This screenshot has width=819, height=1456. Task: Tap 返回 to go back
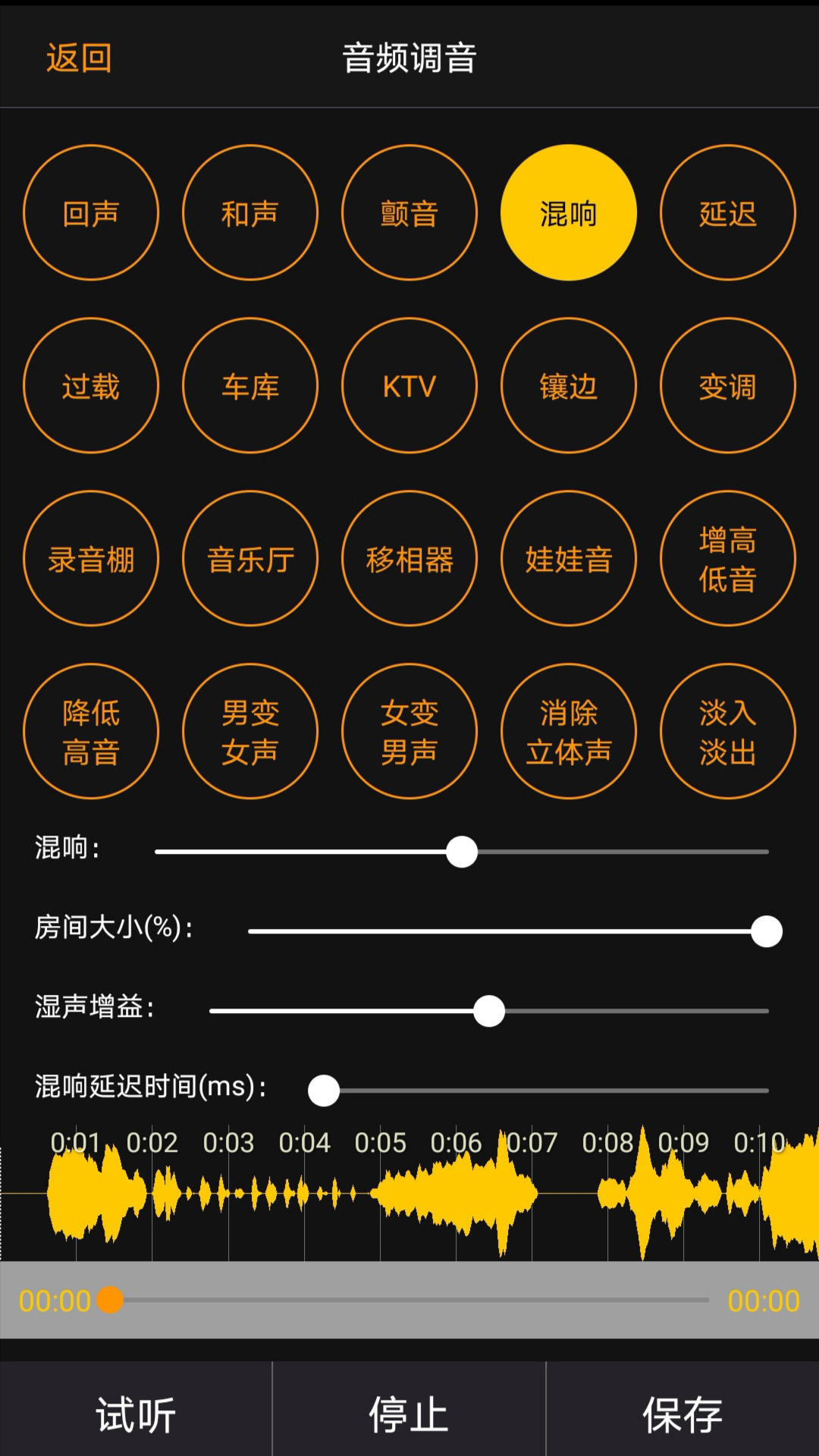tap(78, 58)
